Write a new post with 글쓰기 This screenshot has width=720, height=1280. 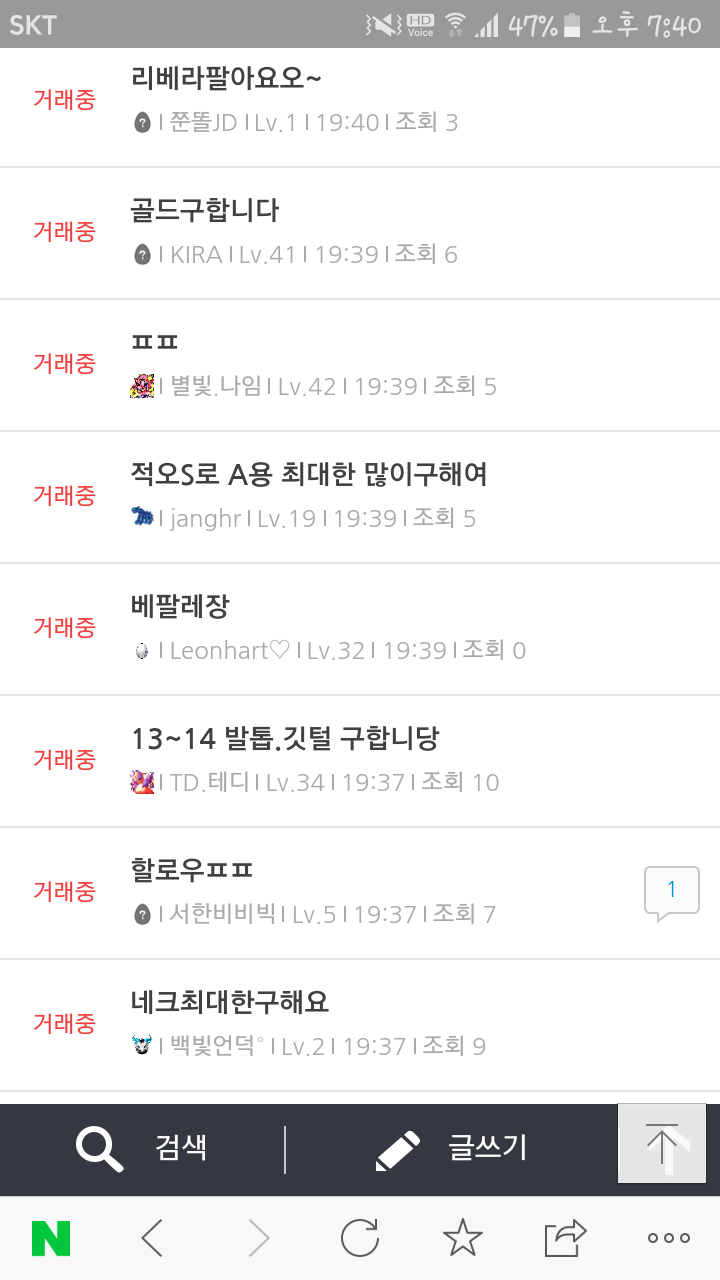coord(452,1148)
